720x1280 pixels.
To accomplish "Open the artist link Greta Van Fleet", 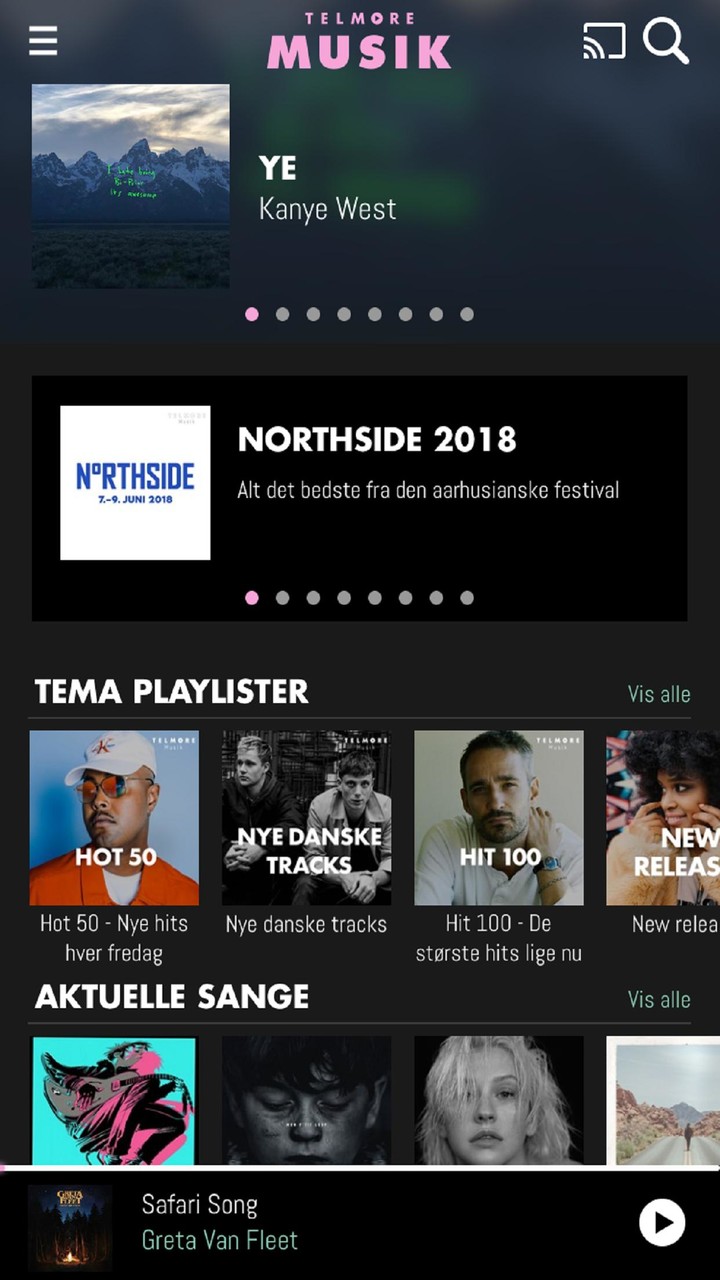I will click(x=220, y=1240).
